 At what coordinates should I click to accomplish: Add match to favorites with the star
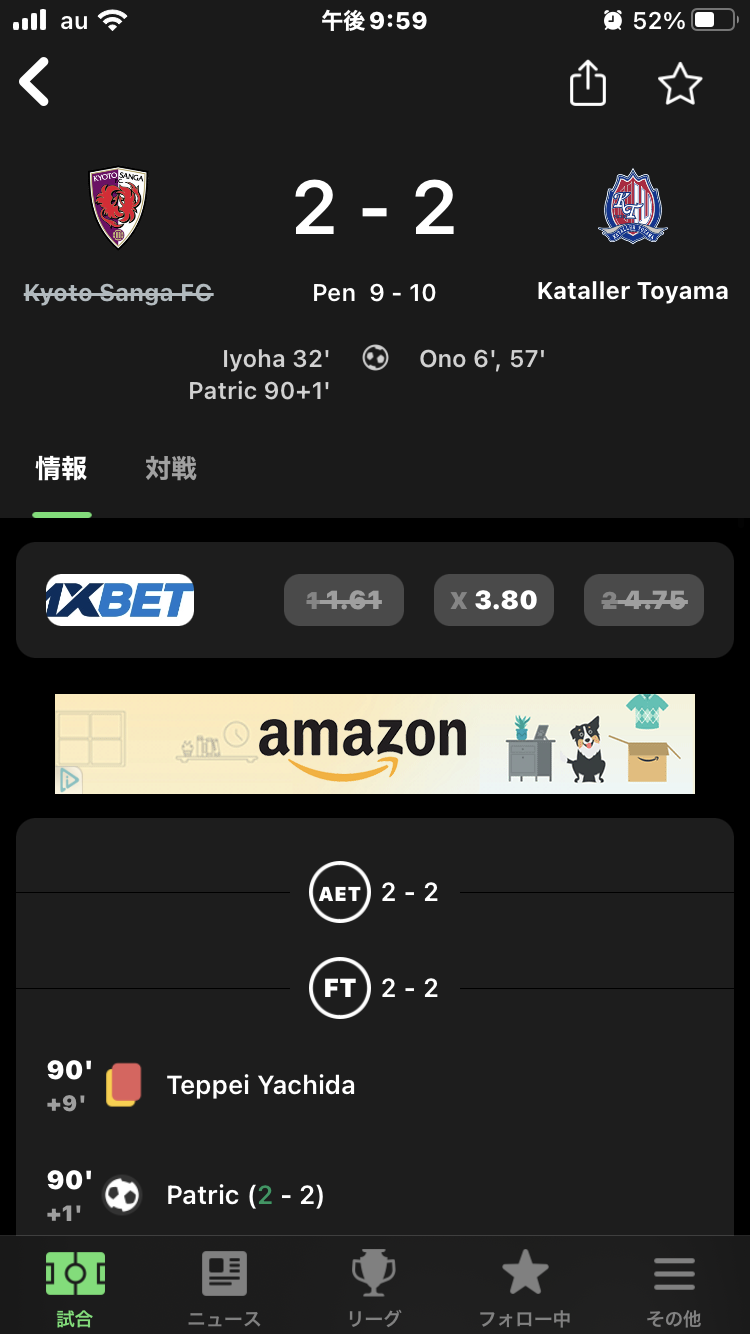pyautogui.click(x=680, y=84)
